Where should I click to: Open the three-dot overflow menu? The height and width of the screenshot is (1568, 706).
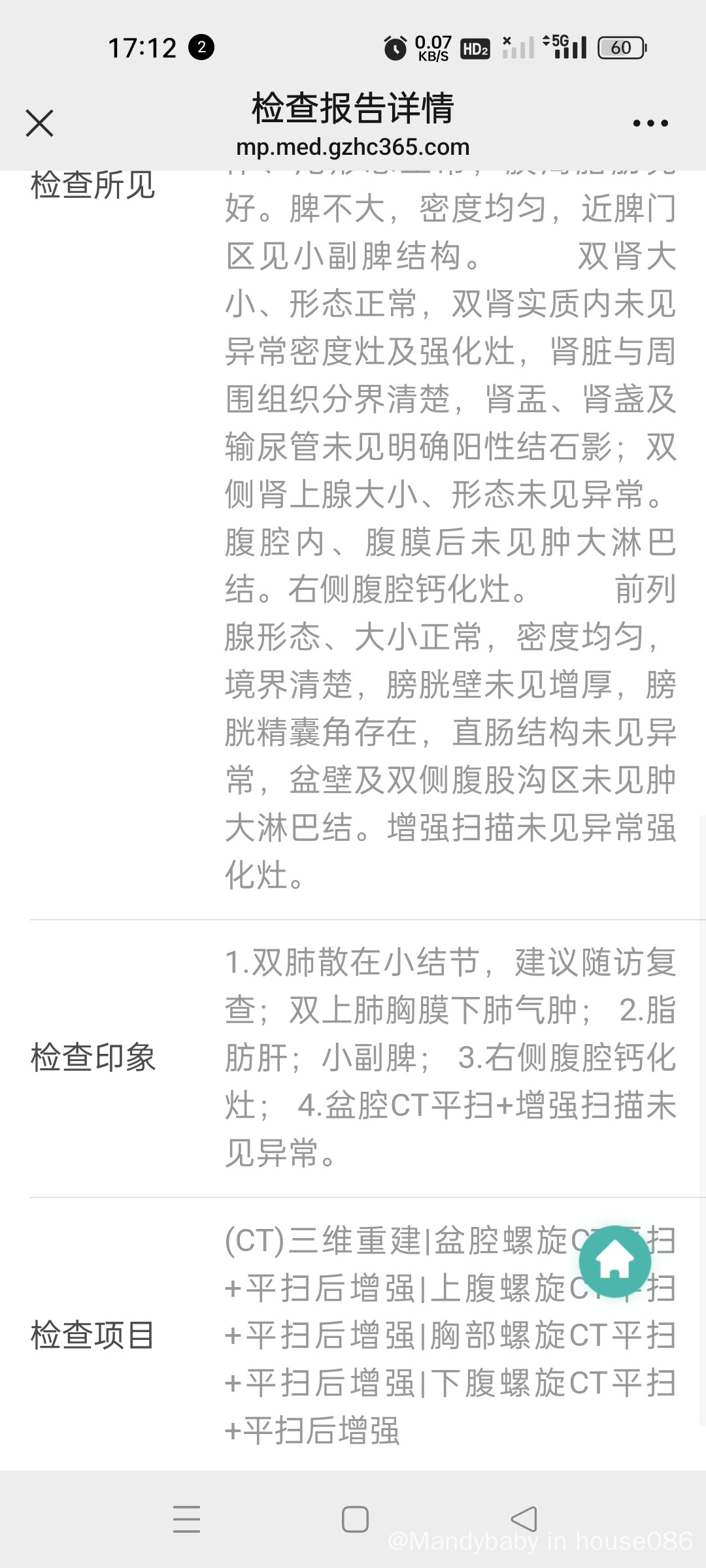(650, 123)
